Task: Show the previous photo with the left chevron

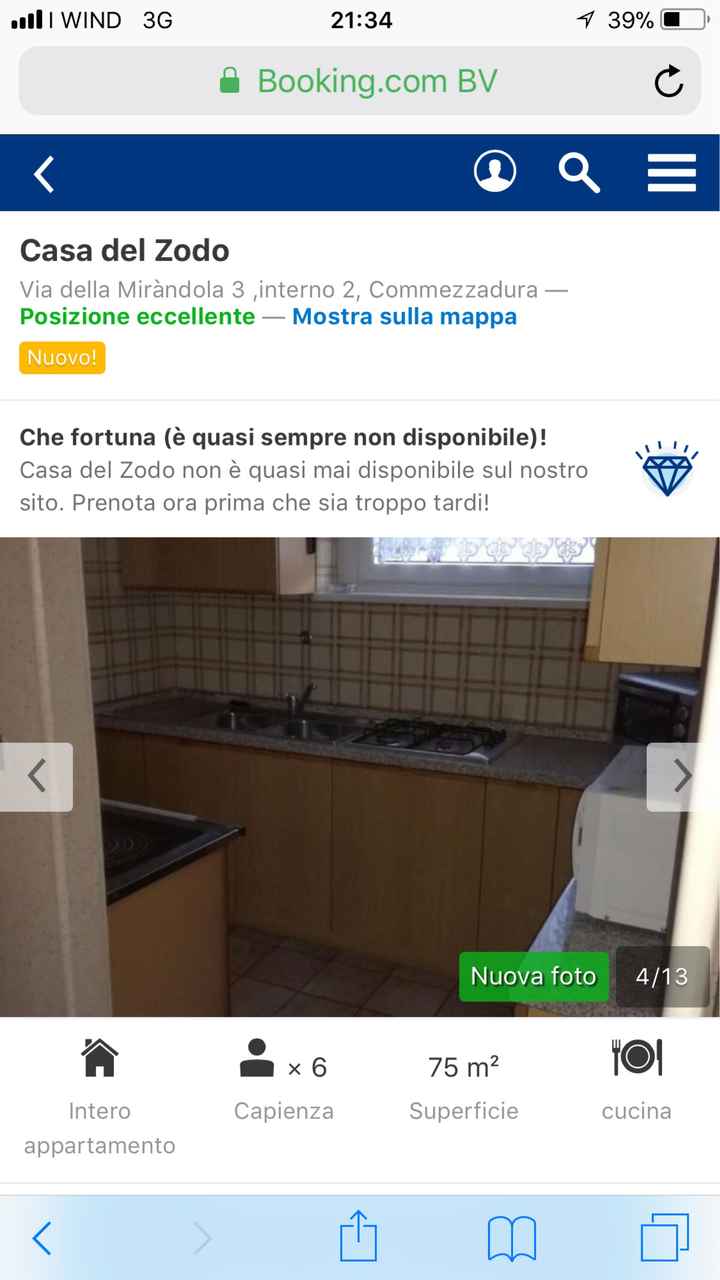Action: pos(36,775)
